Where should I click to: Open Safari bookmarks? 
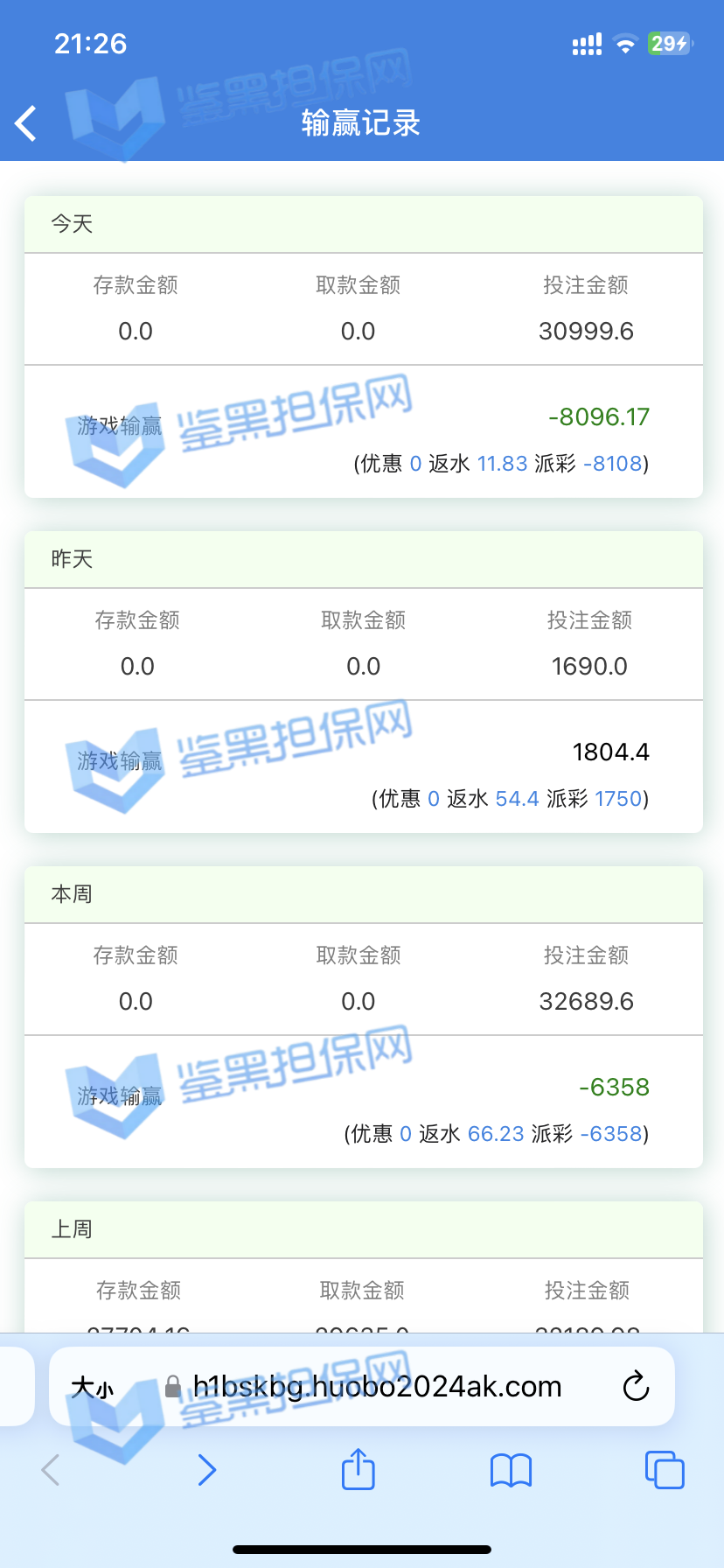[x=511, y=1470]
